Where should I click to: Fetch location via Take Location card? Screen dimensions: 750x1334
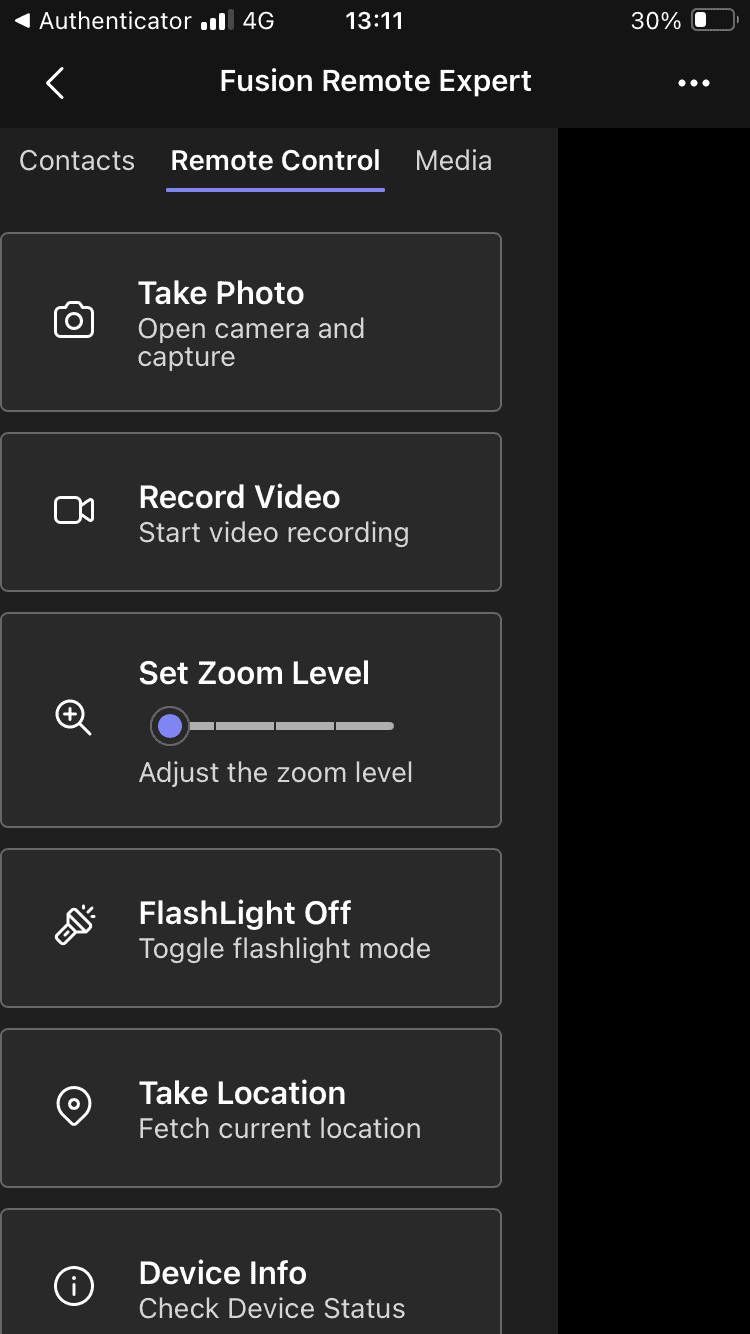click(250, 1108)
